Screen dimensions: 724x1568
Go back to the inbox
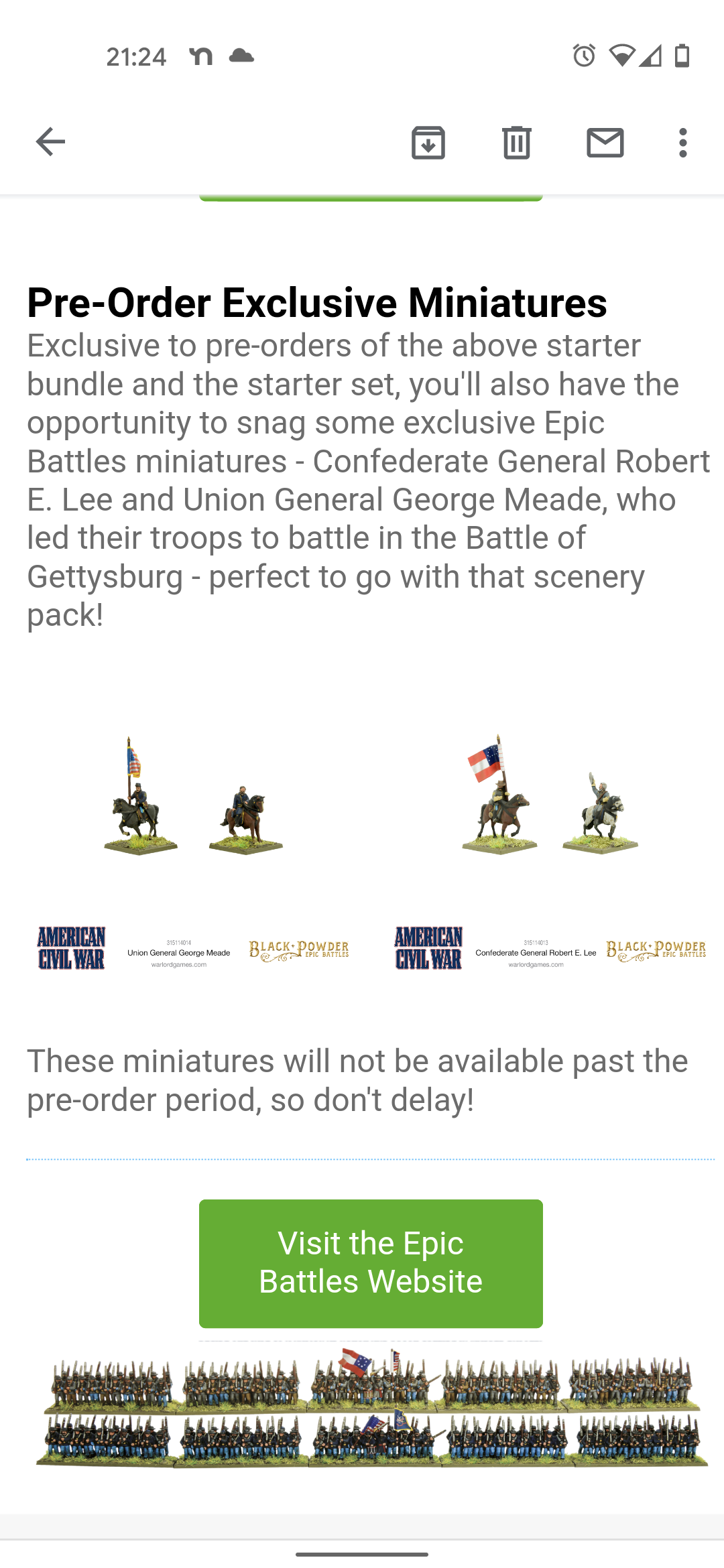50,142
